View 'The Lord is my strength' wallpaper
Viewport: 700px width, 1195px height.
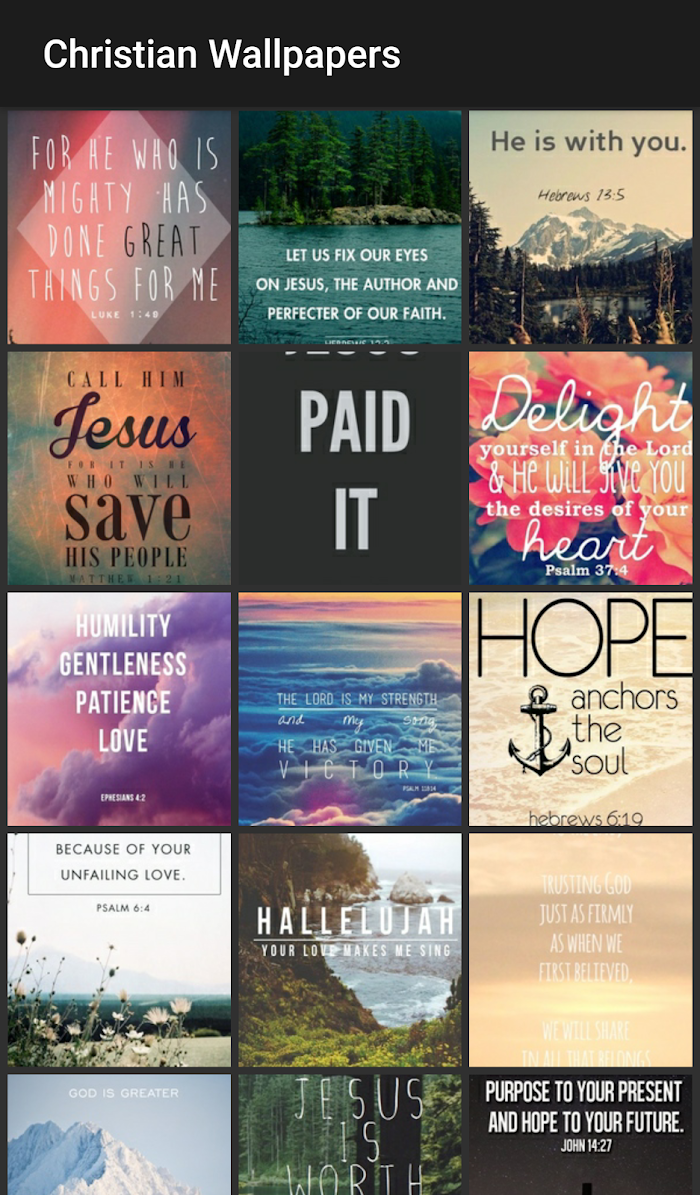coord(350,709)
